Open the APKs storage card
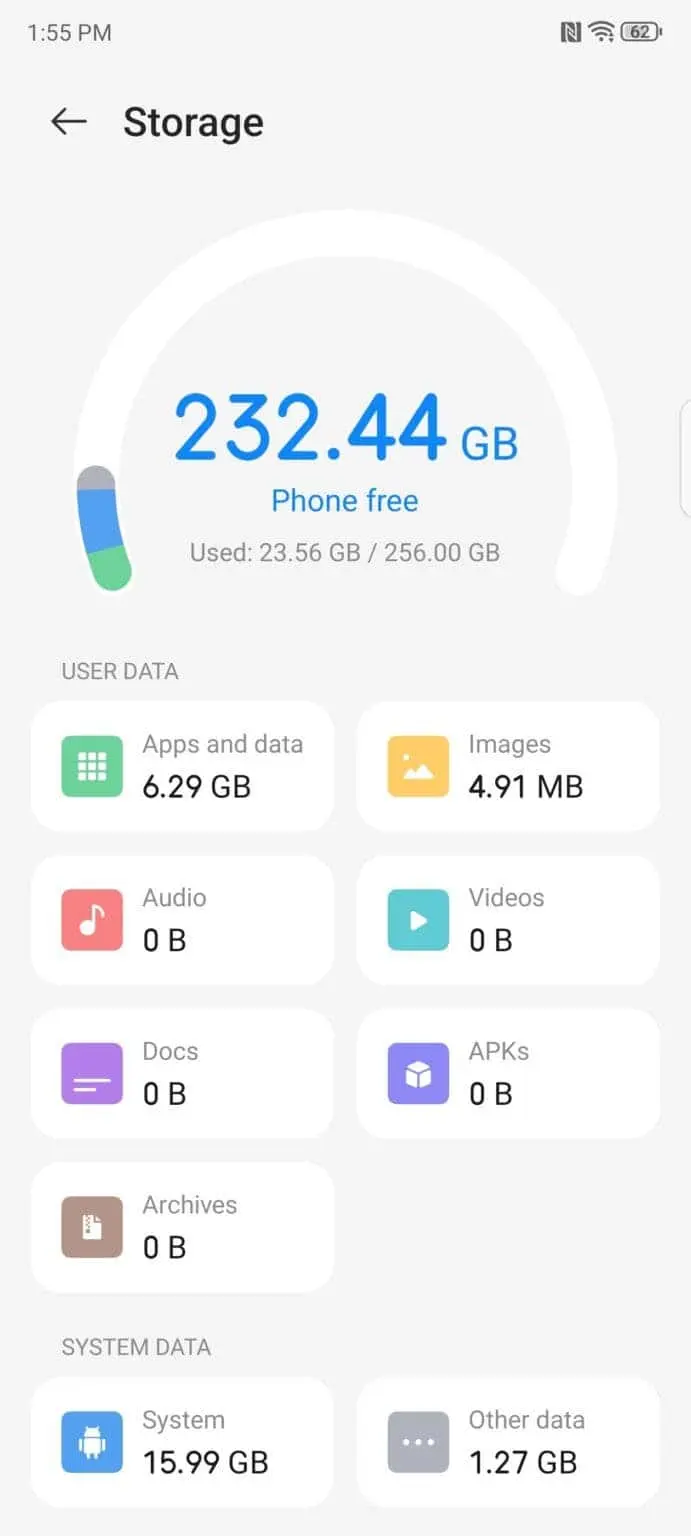The height and width of the screenshot is (1536, 691). (x=508, y=1073)
